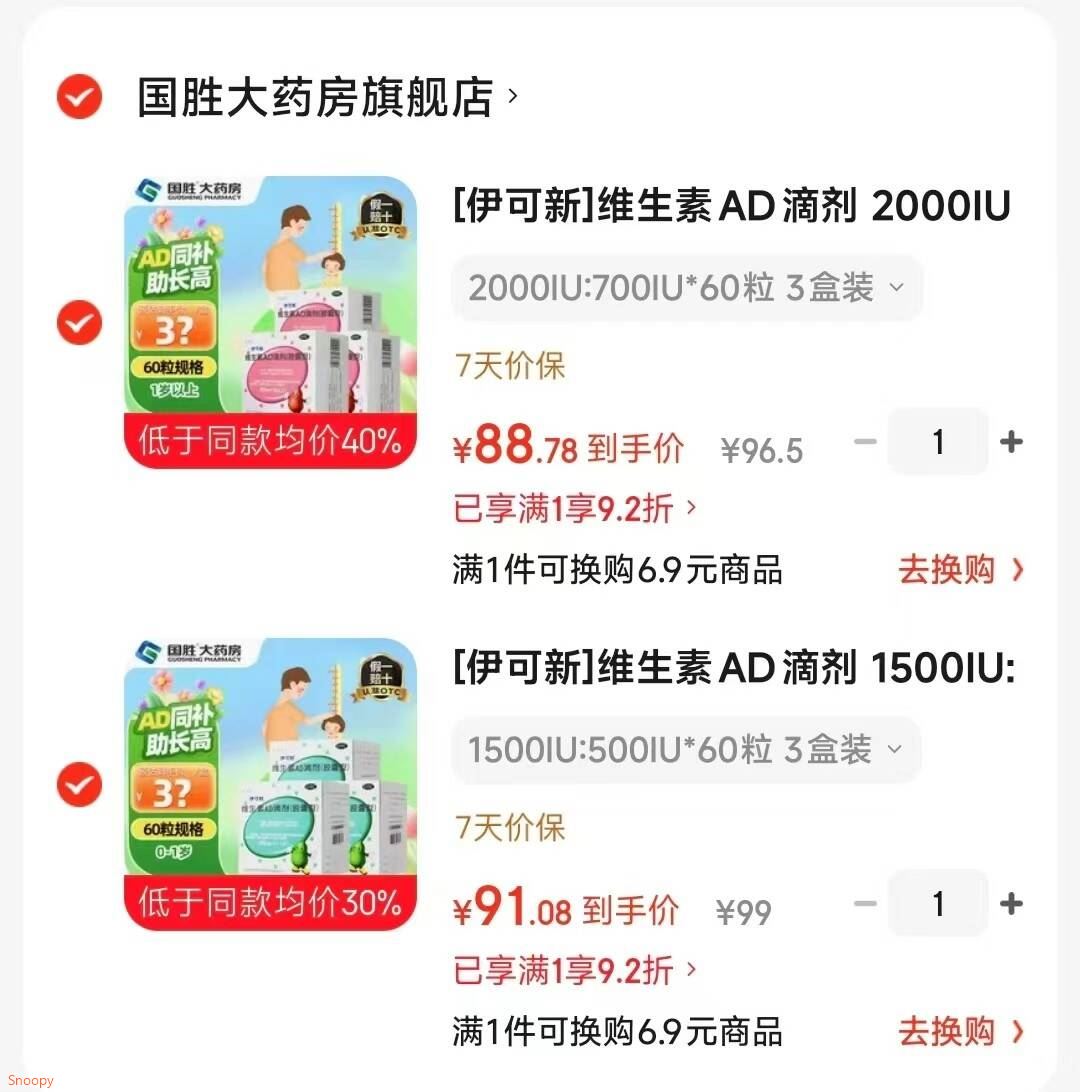Select the store checkmark icon beside 国胜大药房旗舰店
1080x1092 pixels.
pos(78,96)
